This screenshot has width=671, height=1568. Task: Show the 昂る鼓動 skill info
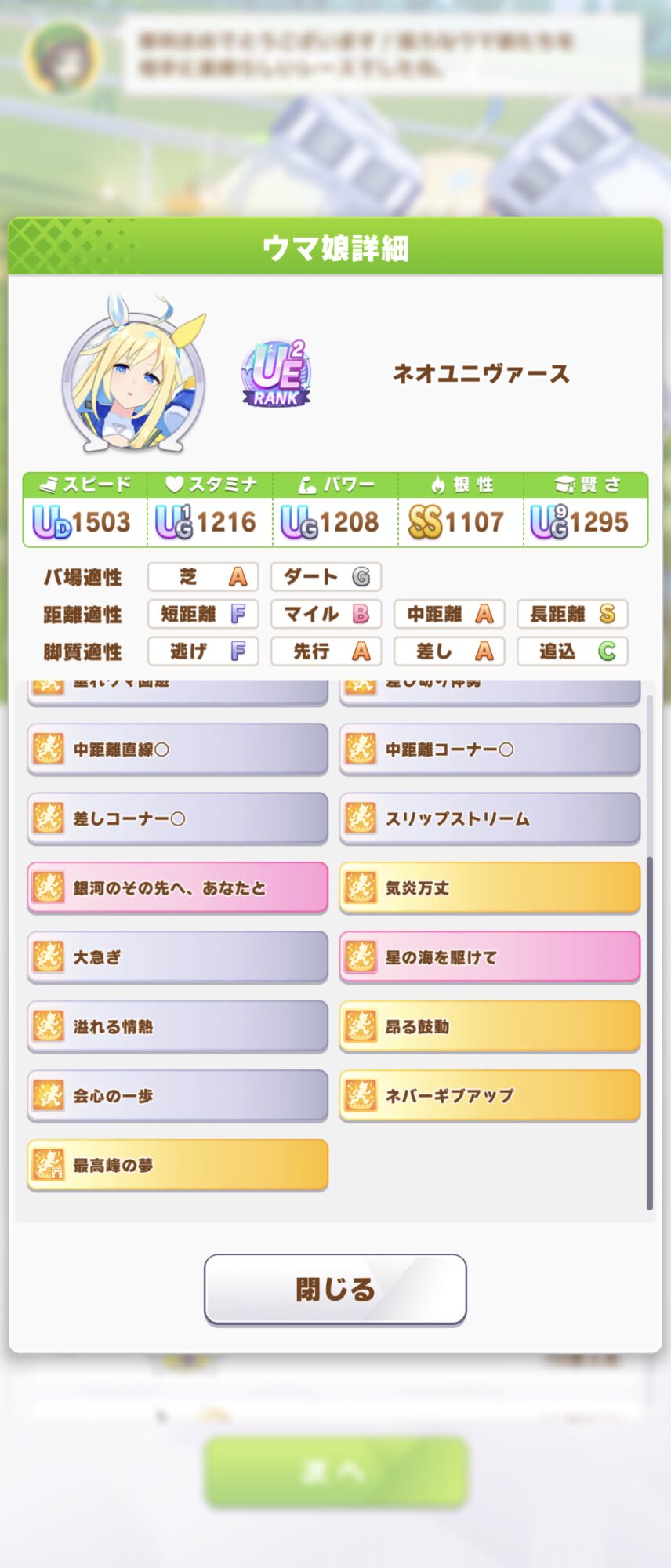tap(489, 1026)
